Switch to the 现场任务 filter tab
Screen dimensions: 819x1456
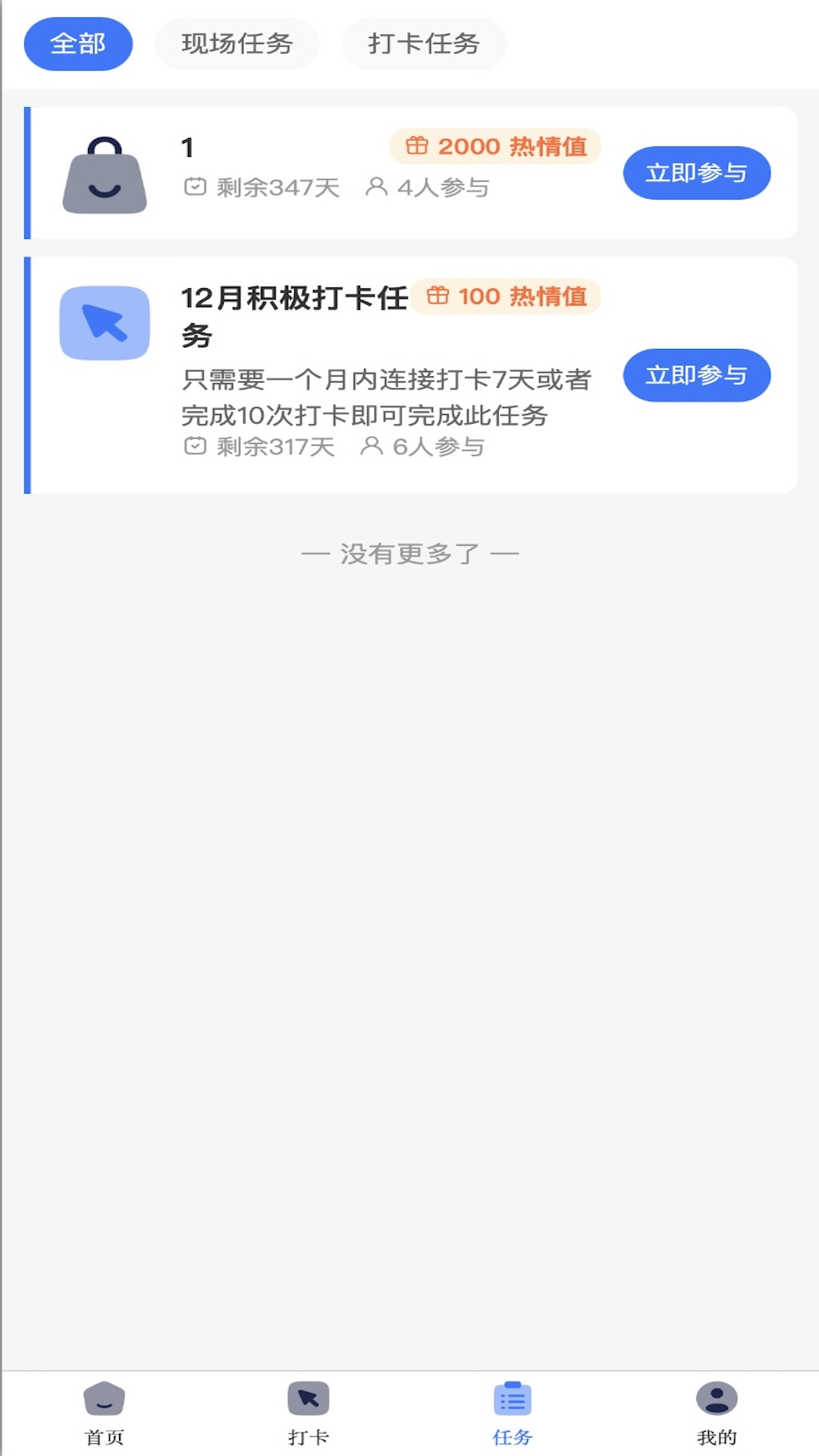[237, 43]
